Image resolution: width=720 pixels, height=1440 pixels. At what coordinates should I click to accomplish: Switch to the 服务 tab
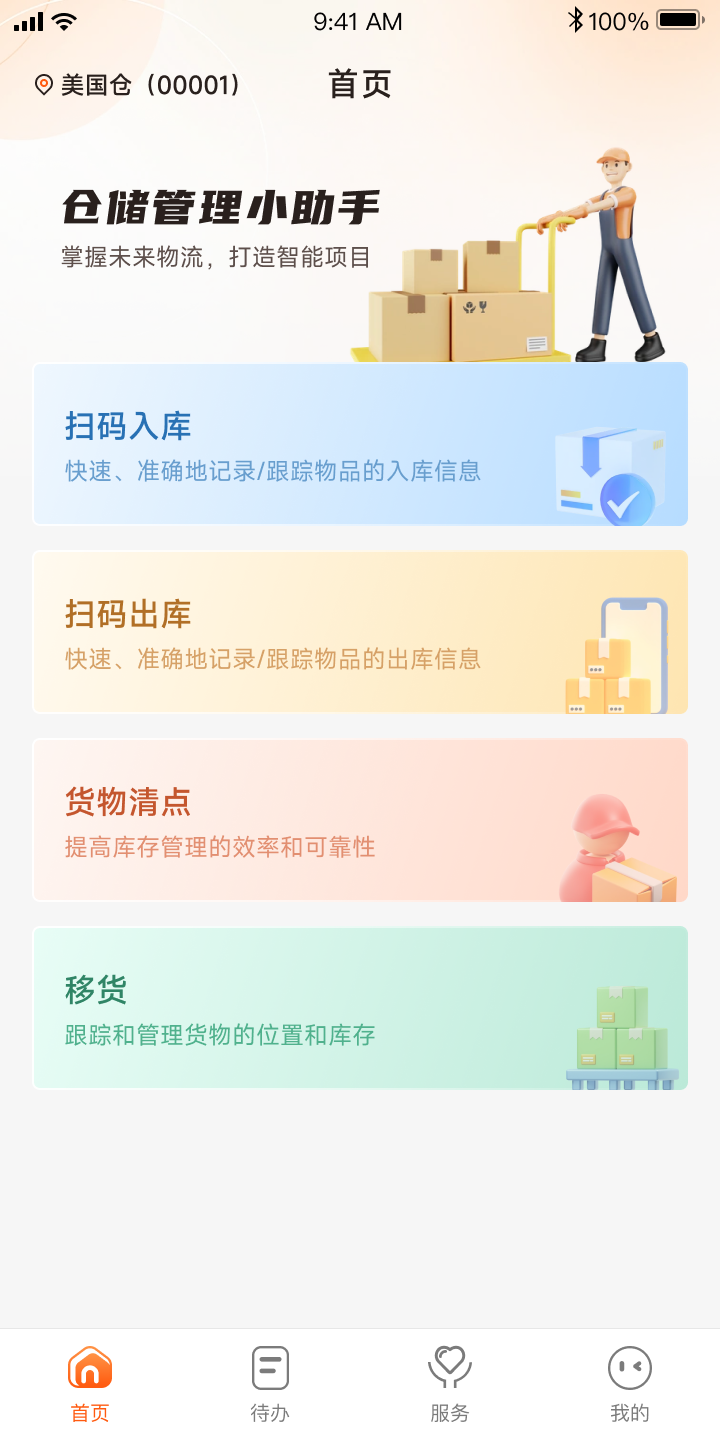(450, 1384)
